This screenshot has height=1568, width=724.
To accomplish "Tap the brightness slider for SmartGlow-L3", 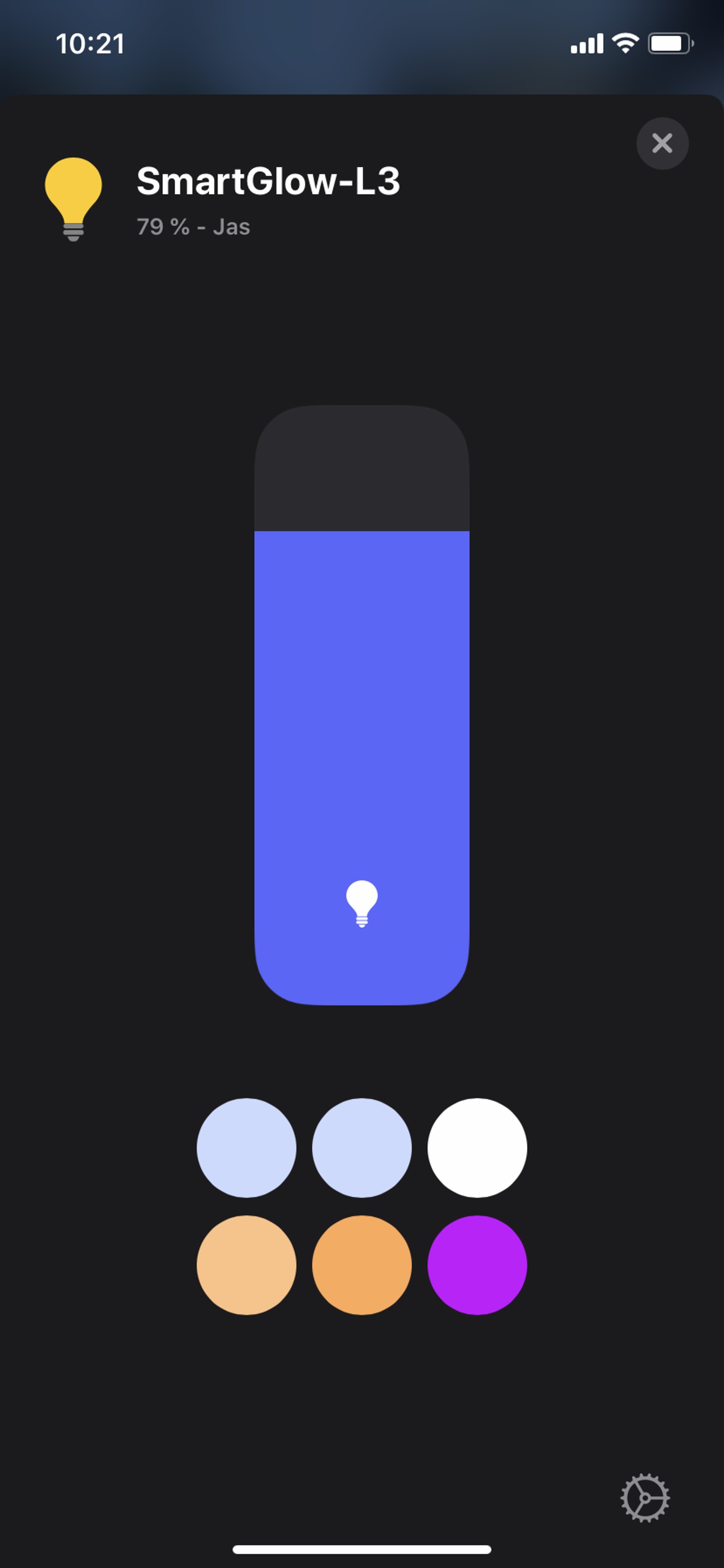I will click(x=362, y=705).
